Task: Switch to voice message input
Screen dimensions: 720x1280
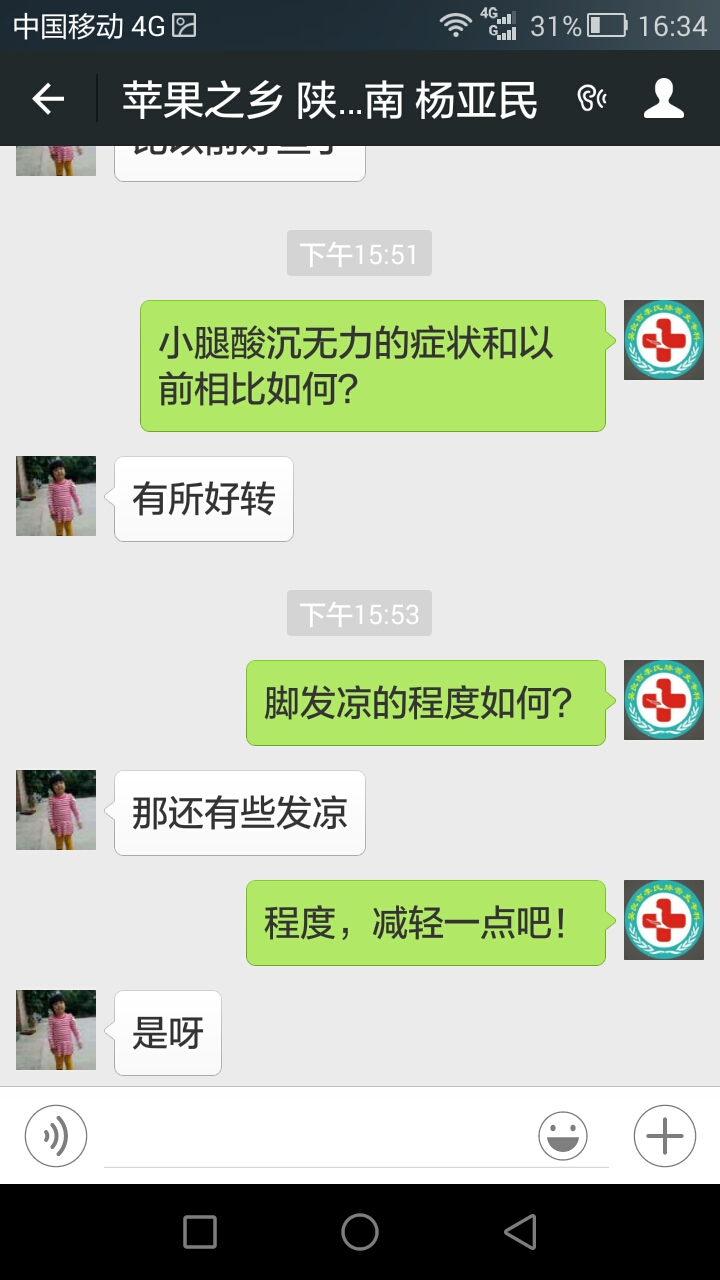Action: point(56,1136)
